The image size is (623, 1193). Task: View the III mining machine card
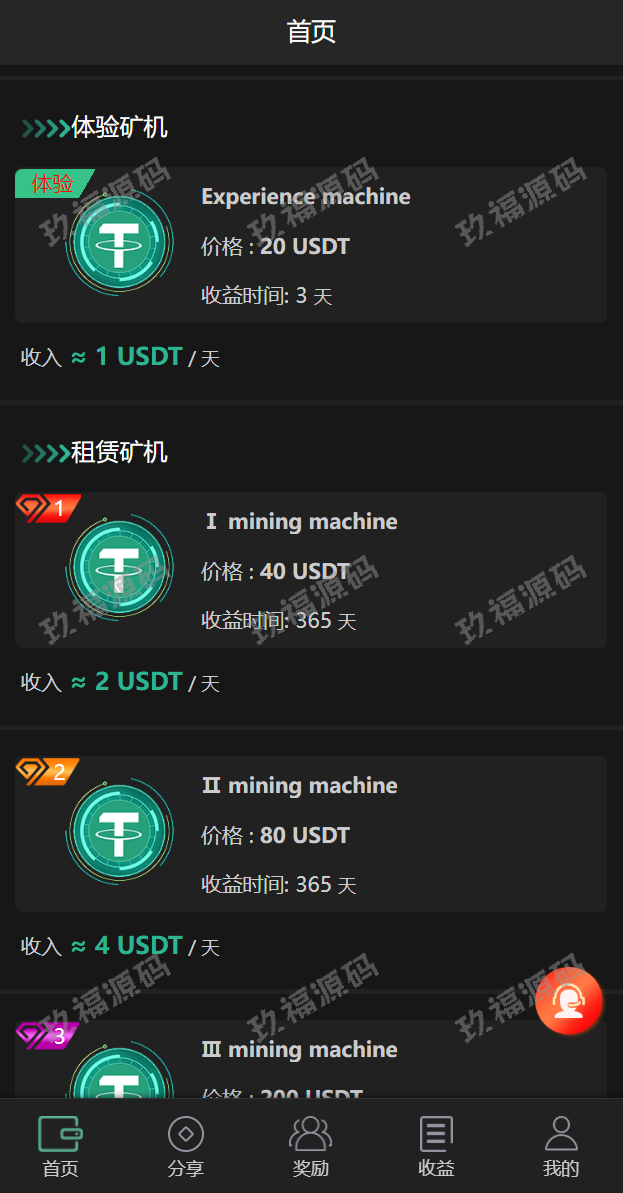coord(310,1060)
